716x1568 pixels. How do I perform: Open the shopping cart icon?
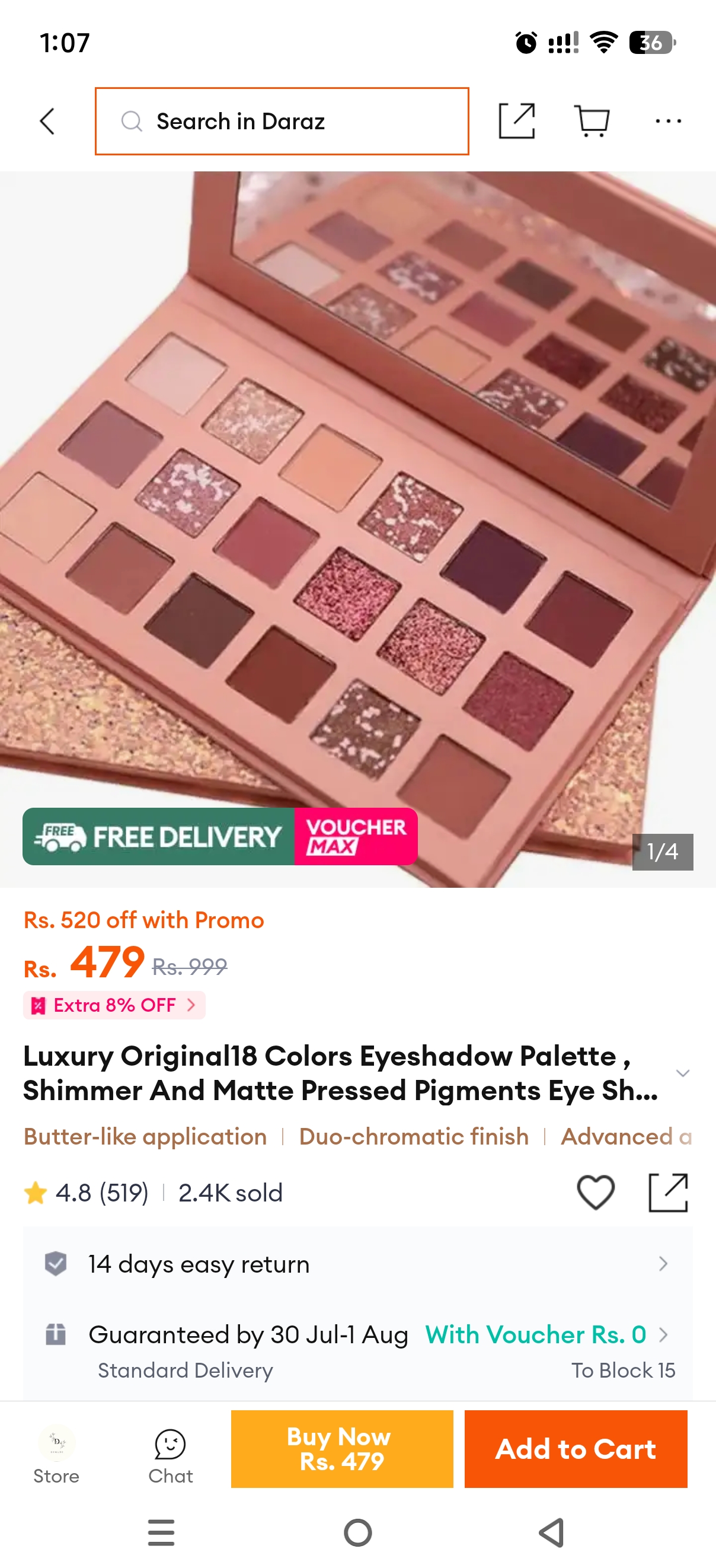pos(592,121)
